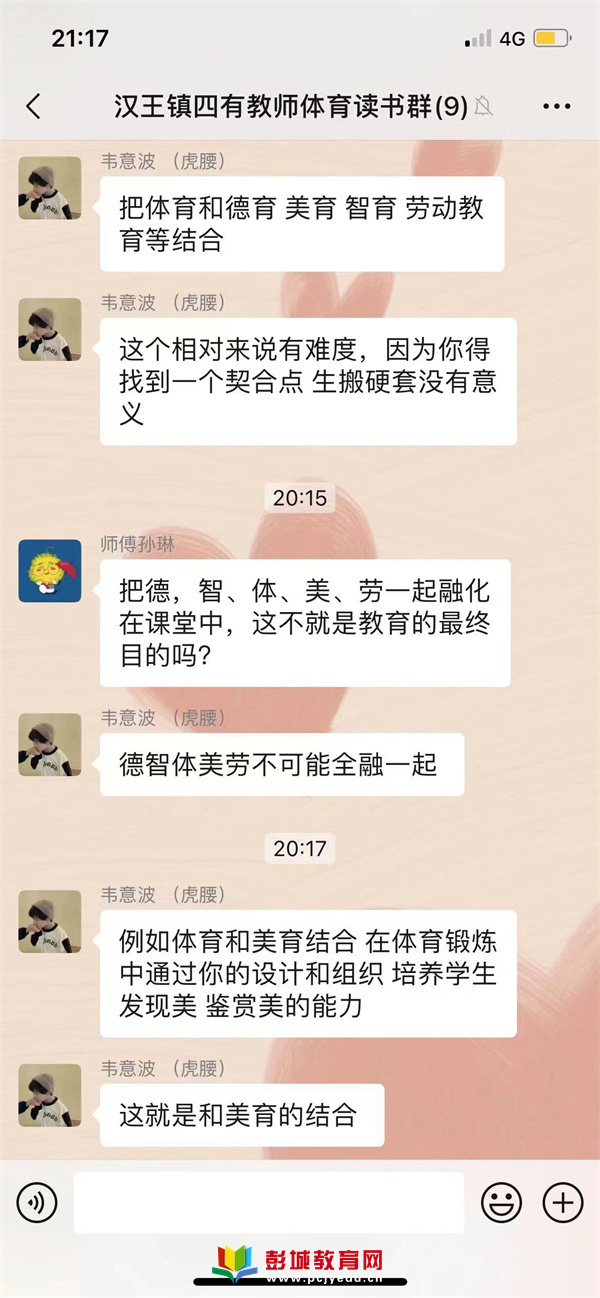Open the plus attachment menu

point(562,1202)
